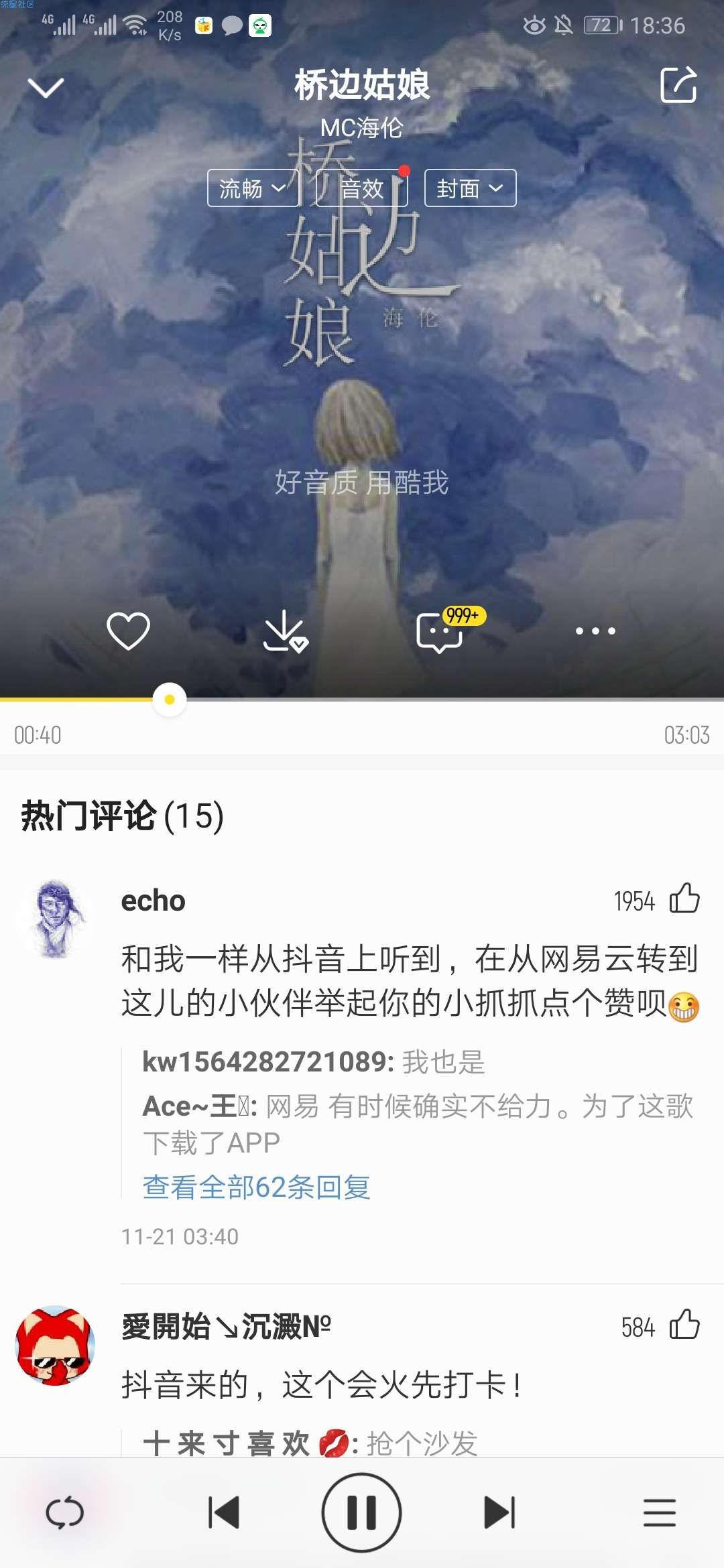Viewport: 724px width, 1568px height.
Task: Change the loop playback mode
Action: 64,1512
